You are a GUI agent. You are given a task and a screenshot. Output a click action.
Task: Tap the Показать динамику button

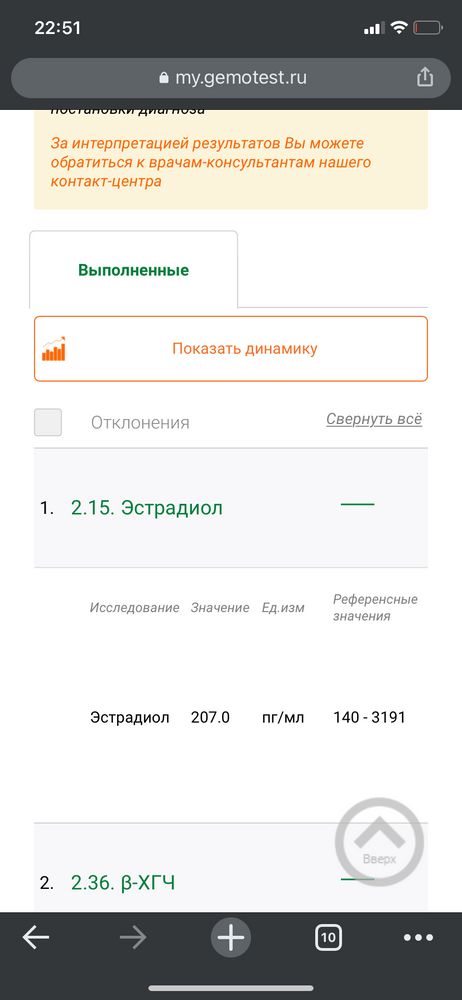(231, 349)
